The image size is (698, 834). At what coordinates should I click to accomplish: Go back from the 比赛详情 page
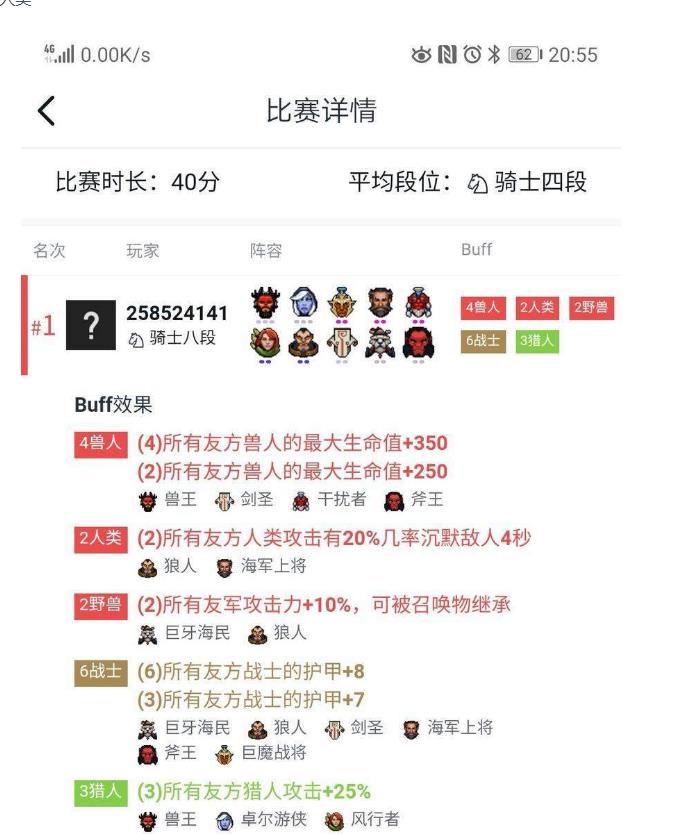click(x=46, y=112)
